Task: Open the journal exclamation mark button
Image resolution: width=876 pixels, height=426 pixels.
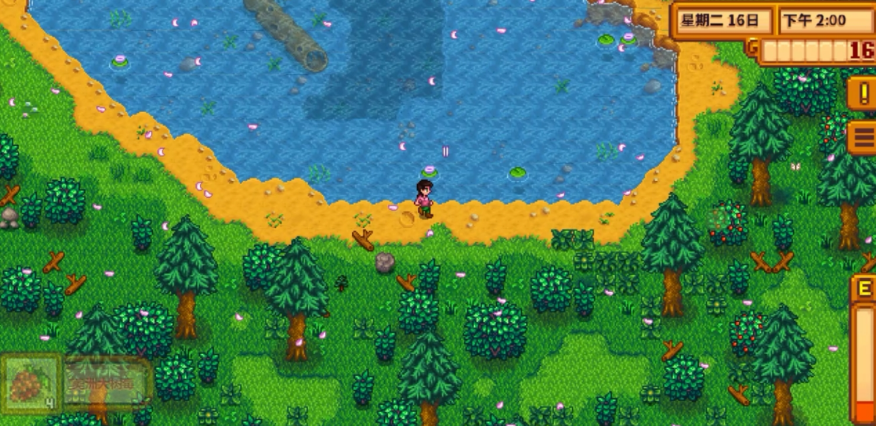Action: pyautogui.click(x=862, y=93)
